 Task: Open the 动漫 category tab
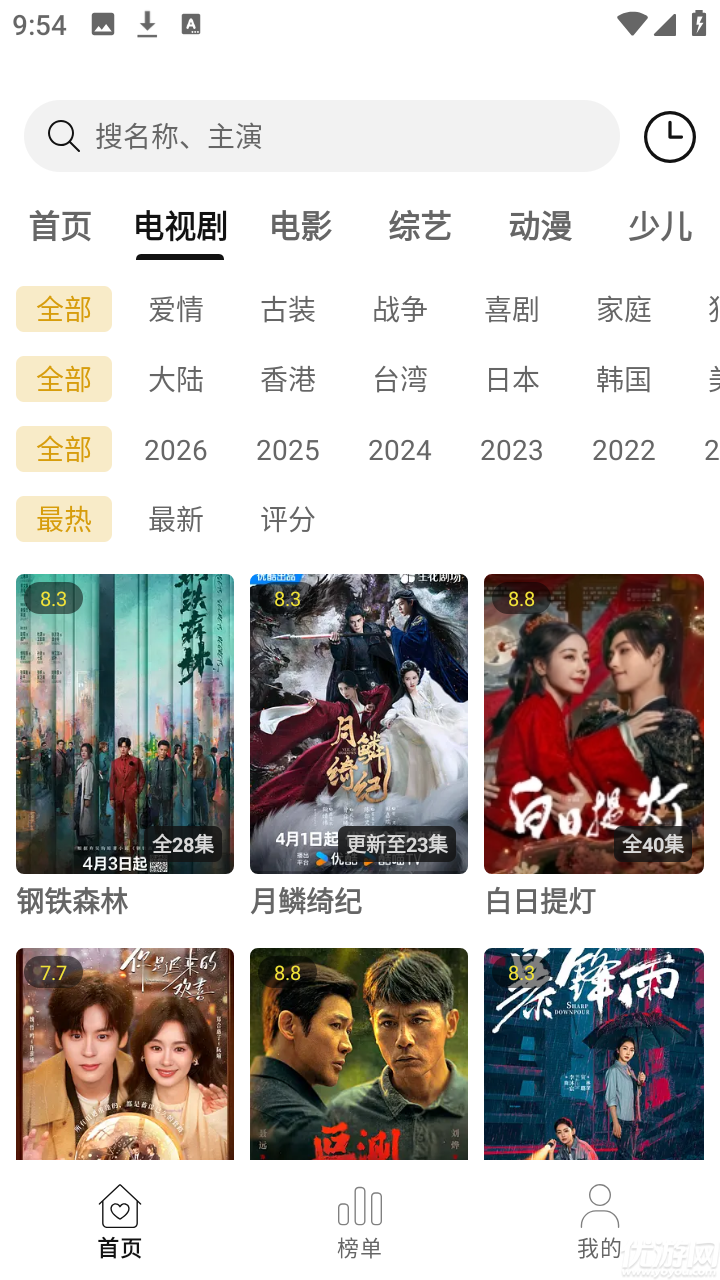point(539,227)
